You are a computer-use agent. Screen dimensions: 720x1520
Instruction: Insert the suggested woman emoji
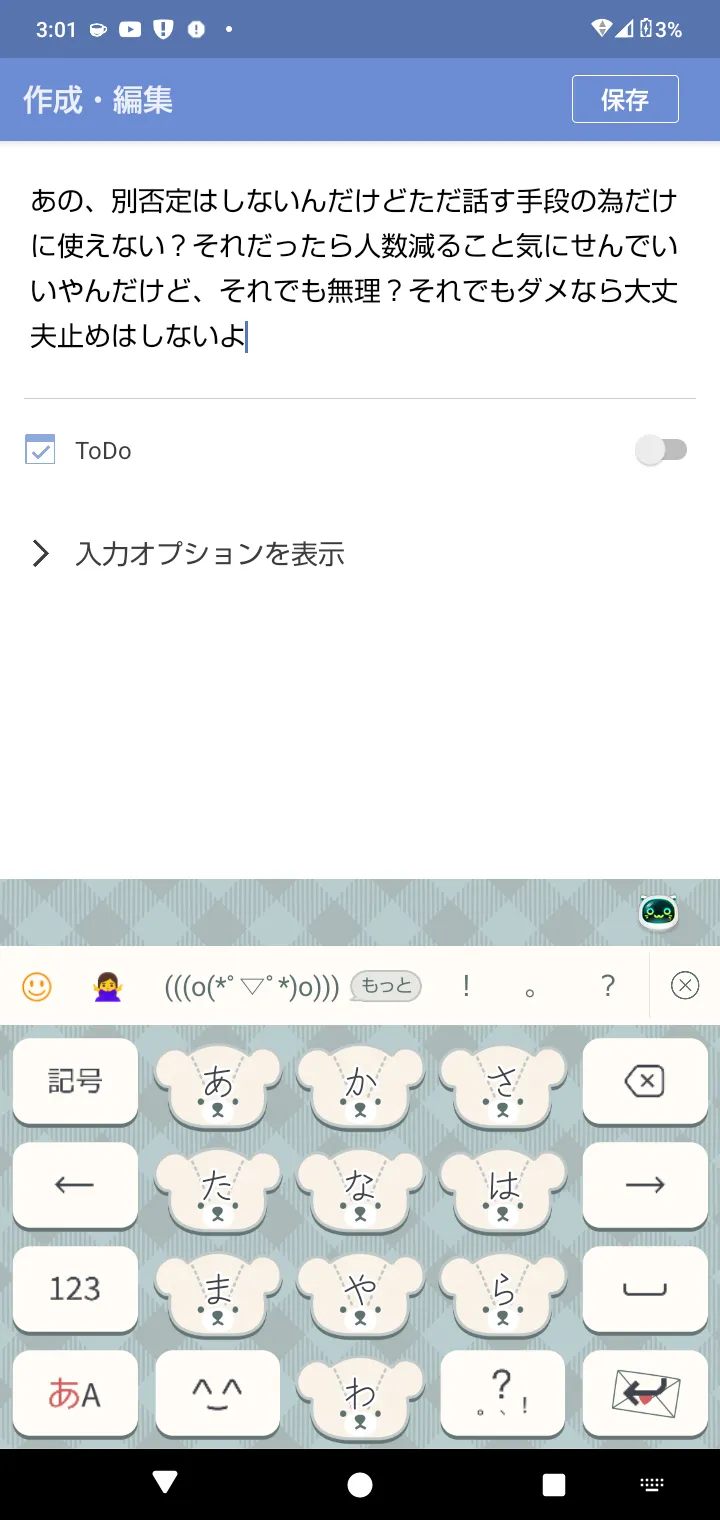108,987
